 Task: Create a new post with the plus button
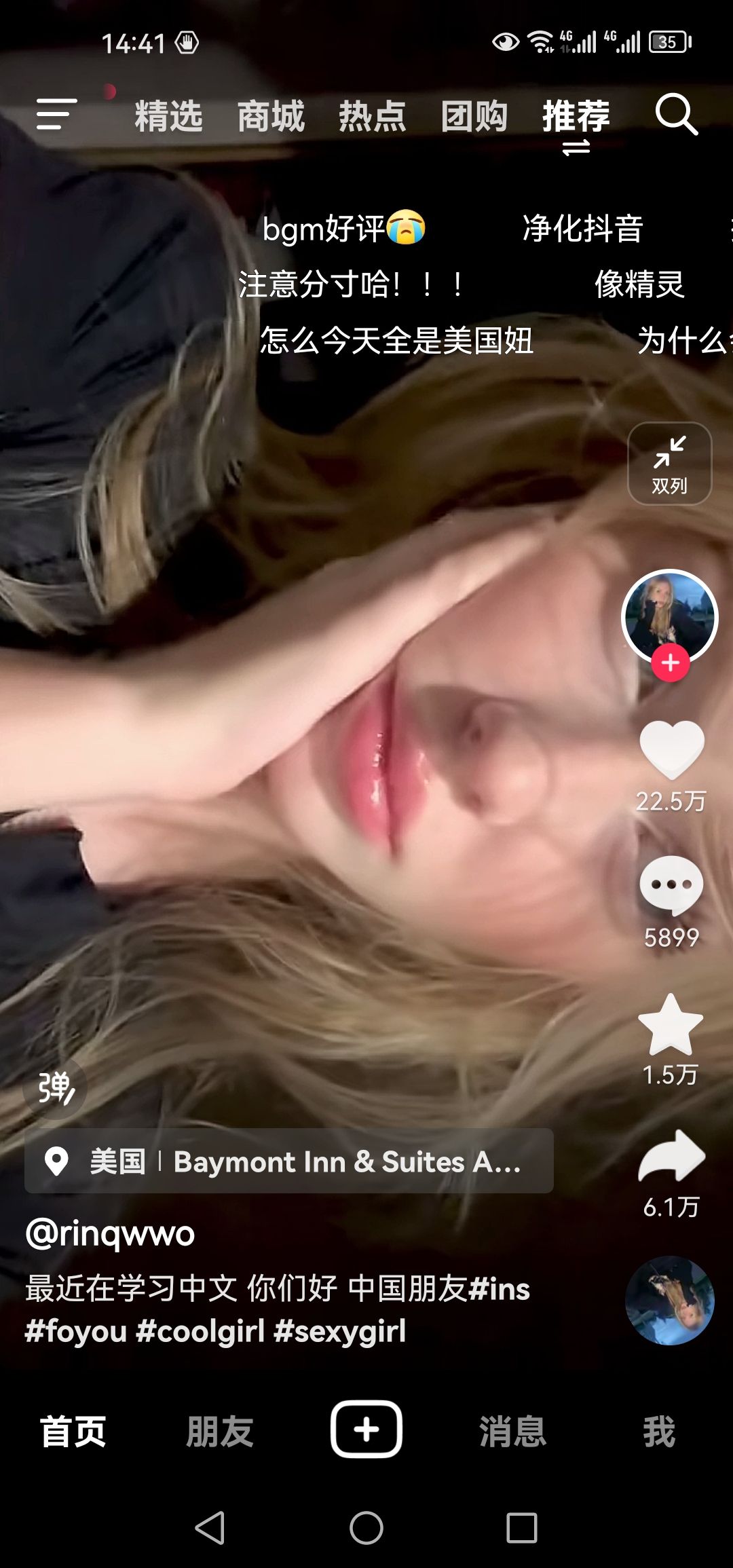point(366,1429)
